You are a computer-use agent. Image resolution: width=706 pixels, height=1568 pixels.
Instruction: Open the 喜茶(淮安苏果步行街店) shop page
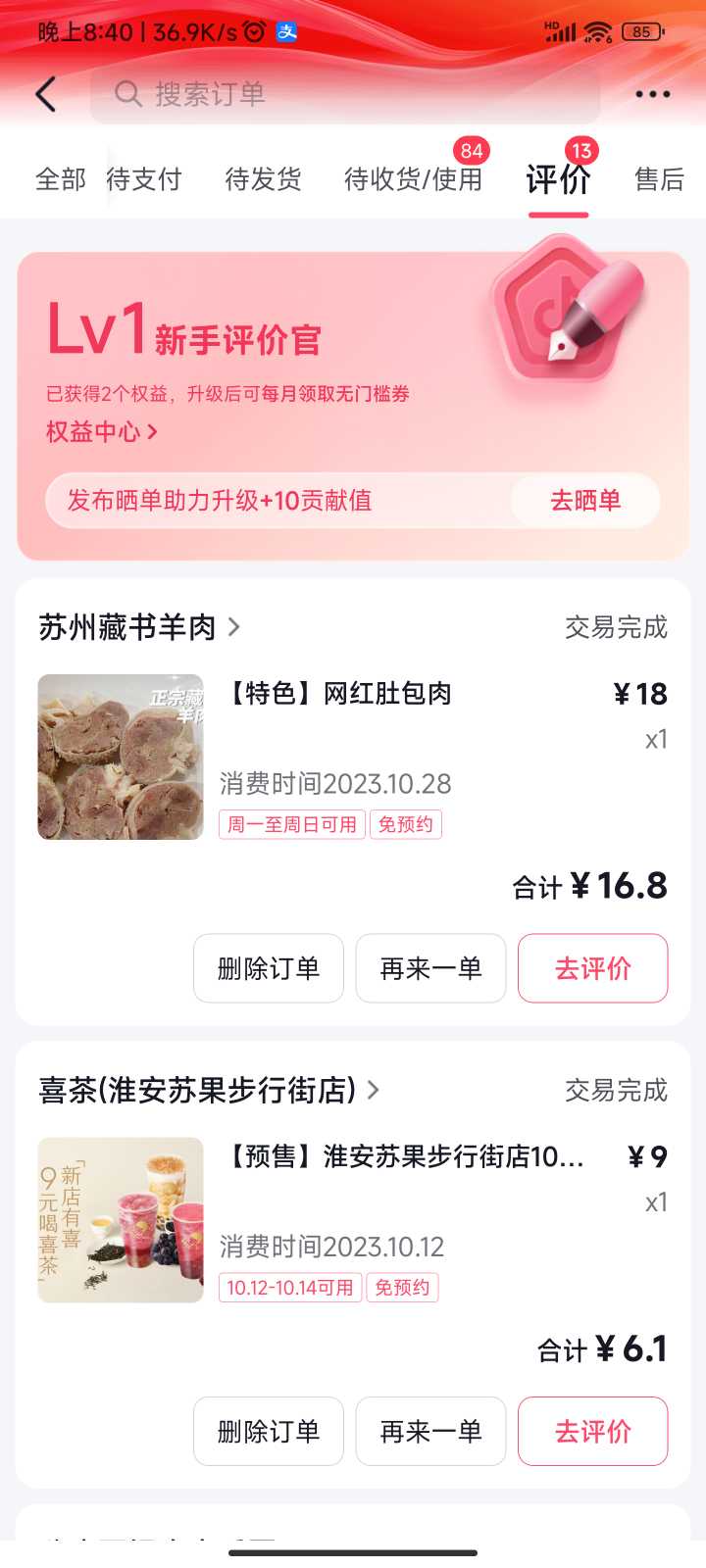point(209,1090)
